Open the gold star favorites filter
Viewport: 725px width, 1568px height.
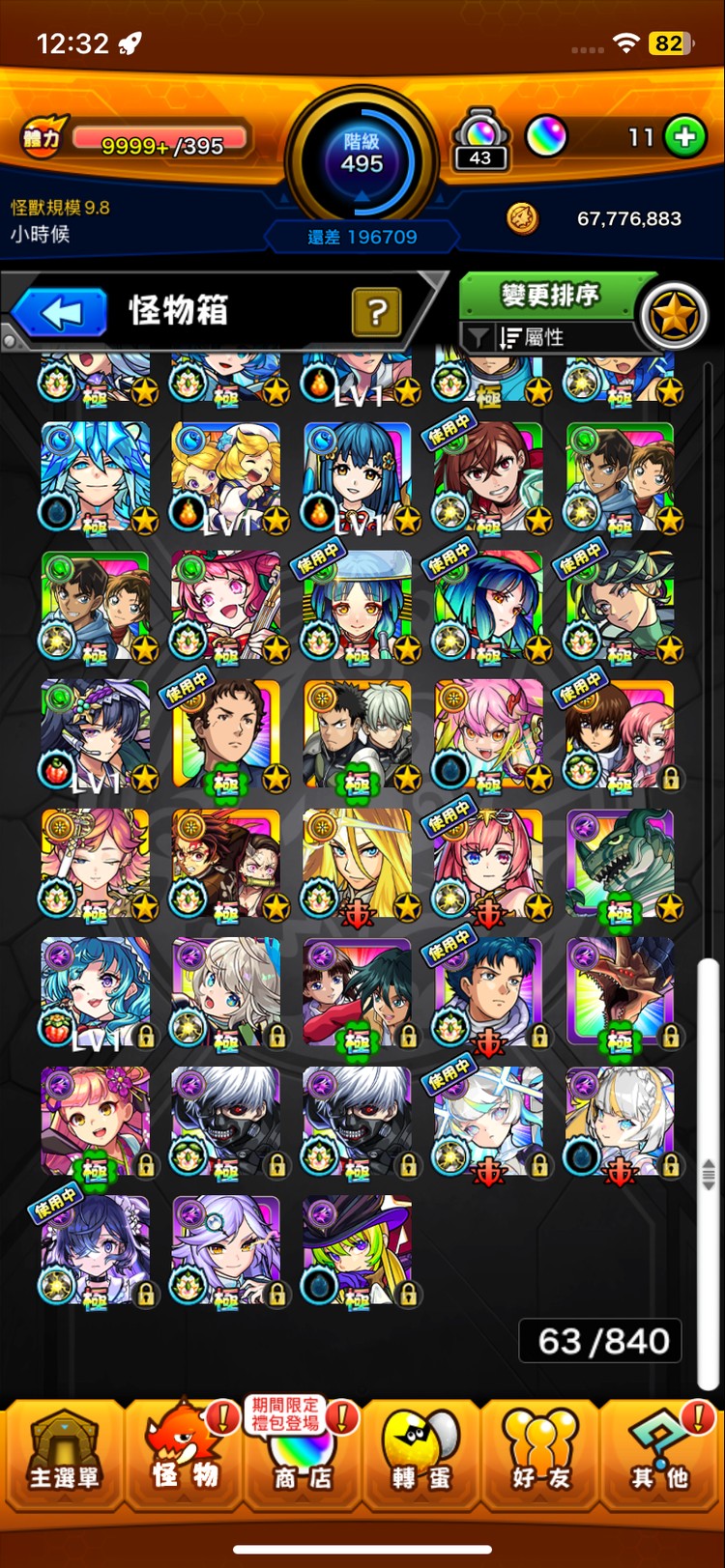pyautogui.click(x=674, y=315)
